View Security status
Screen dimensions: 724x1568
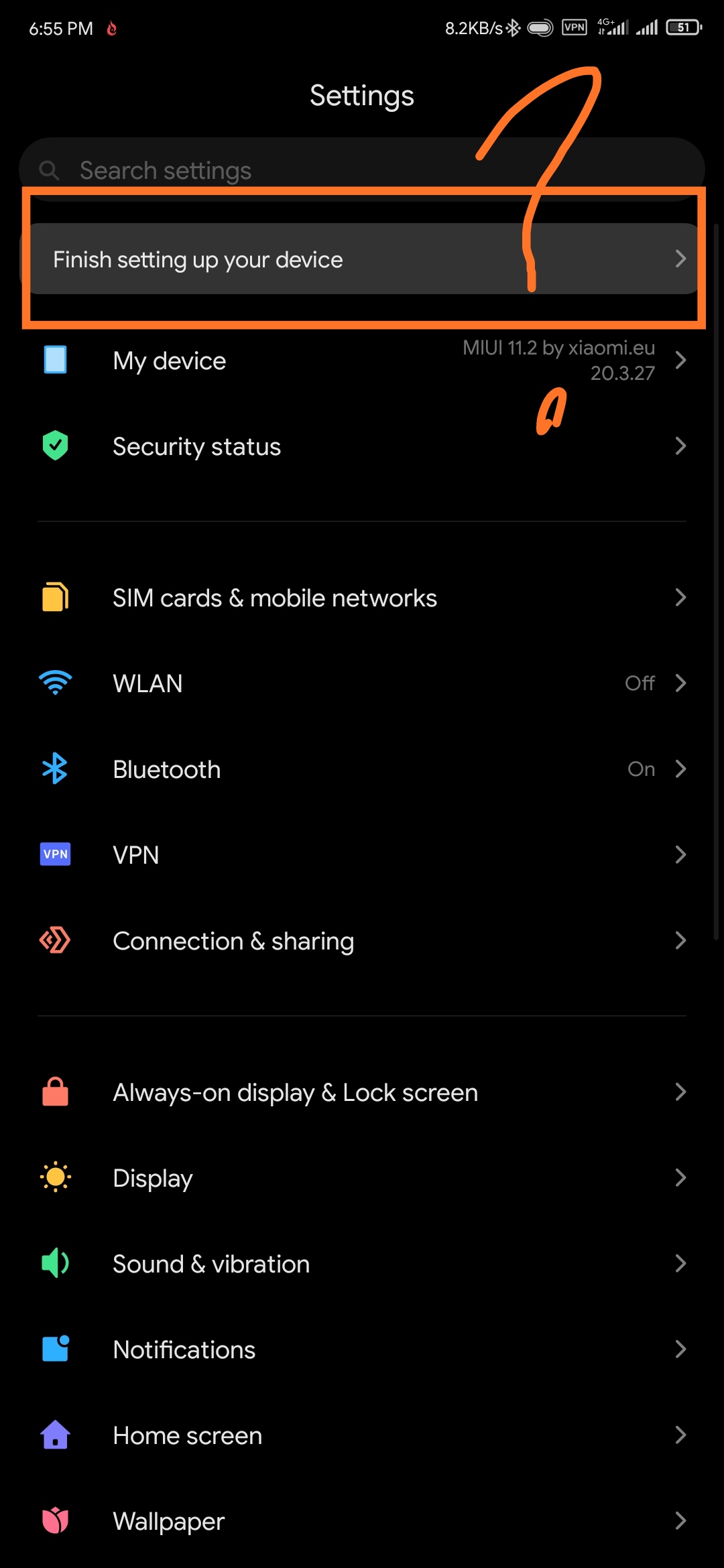pos(362,446)
